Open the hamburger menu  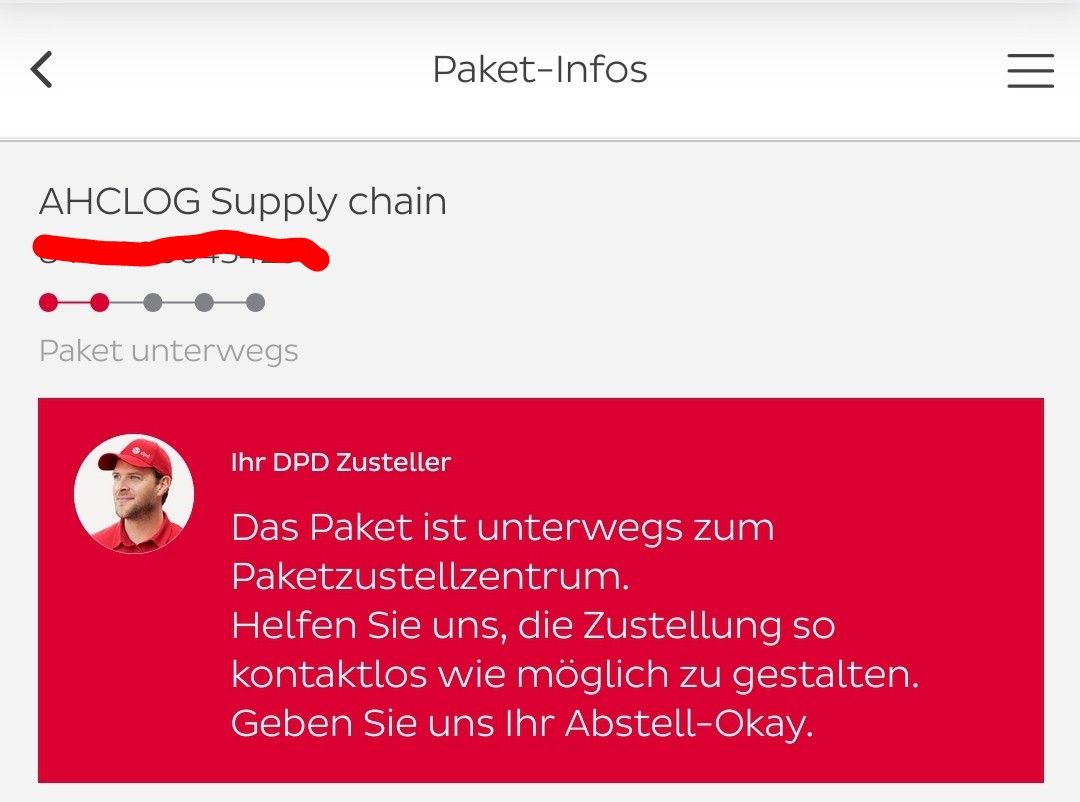pyautogui.click(x=1030, y=70)
